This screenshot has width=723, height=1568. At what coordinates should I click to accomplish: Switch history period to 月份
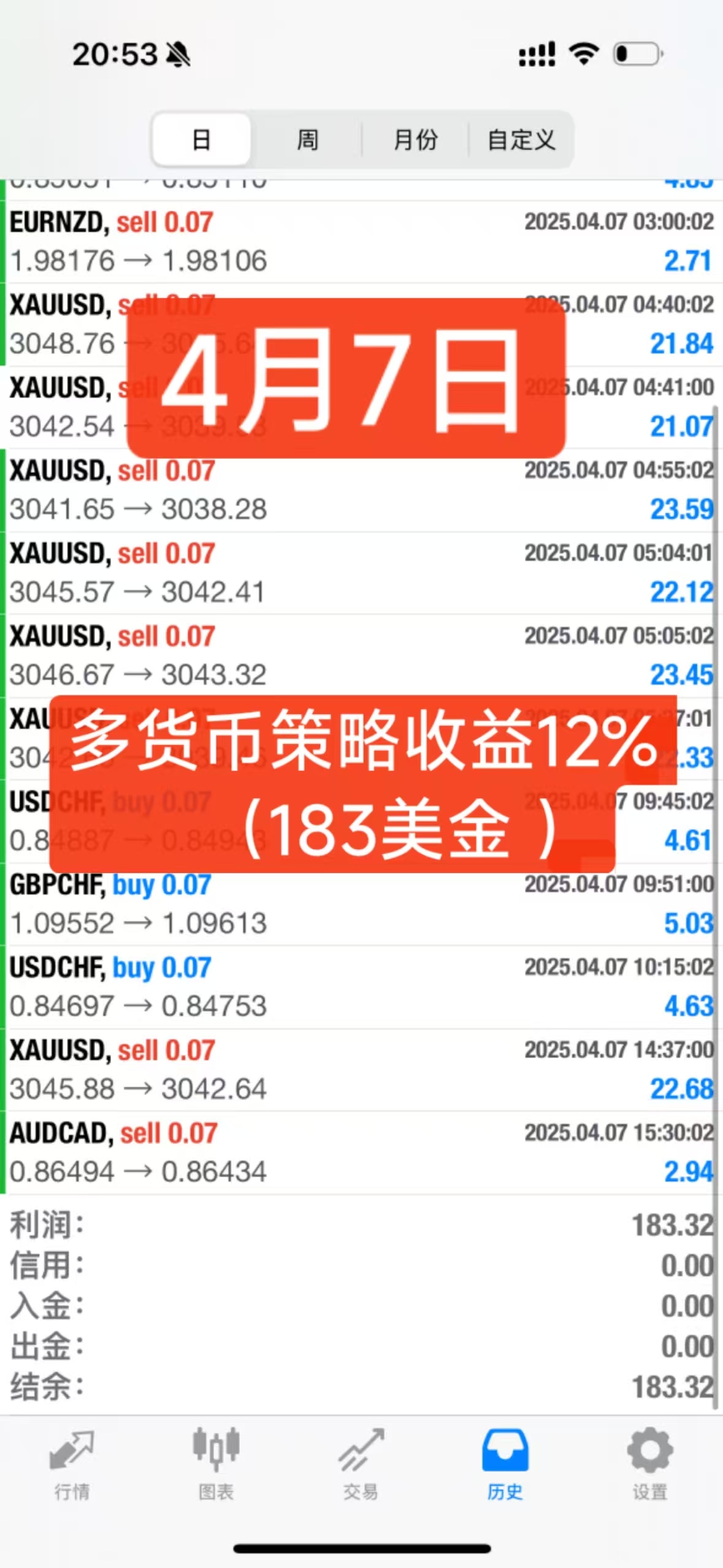(415, 140)
